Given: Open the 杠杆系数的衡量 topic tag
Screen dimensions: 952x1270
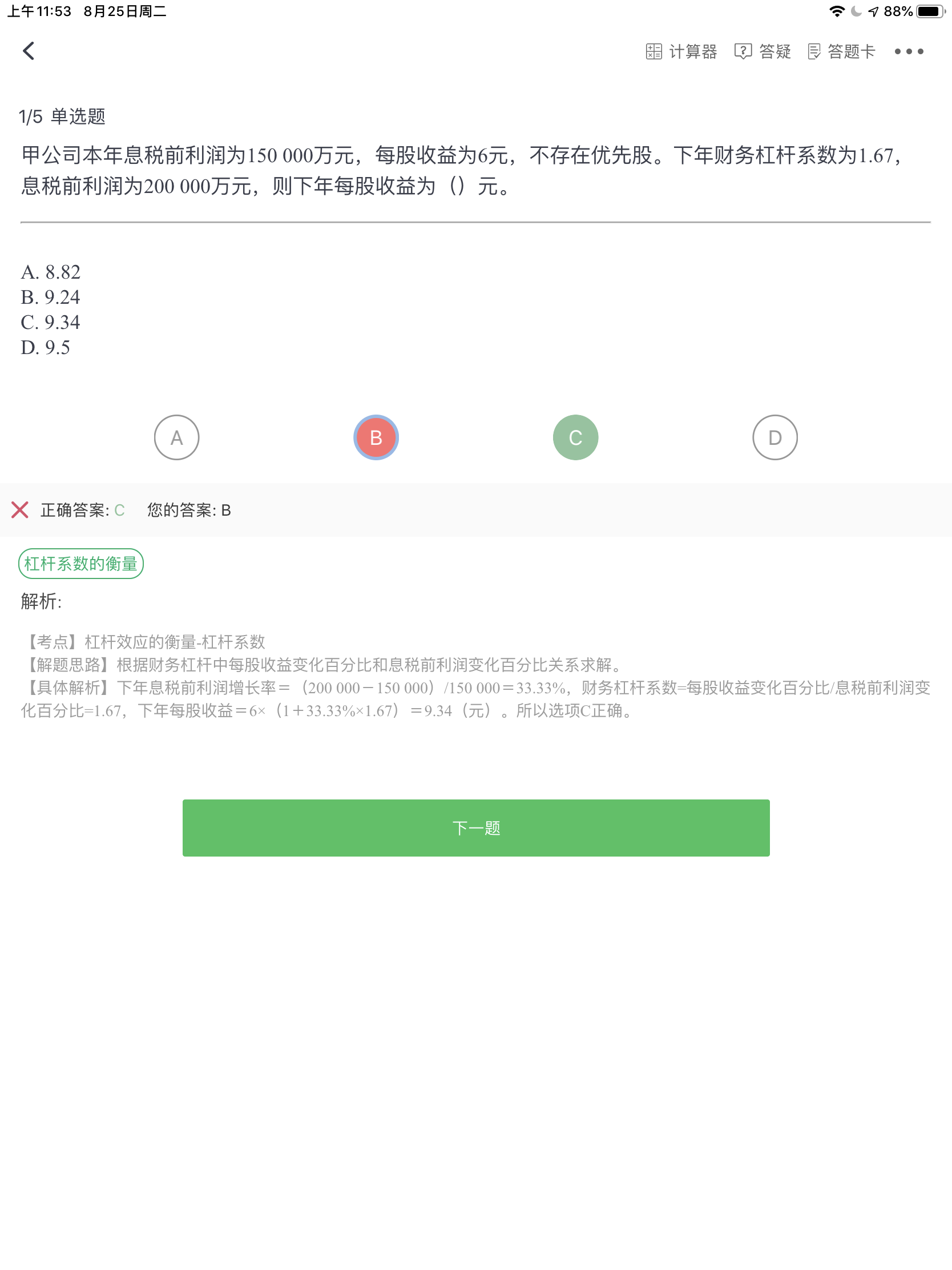Looking at the screenshot, I should pos(81,564).
